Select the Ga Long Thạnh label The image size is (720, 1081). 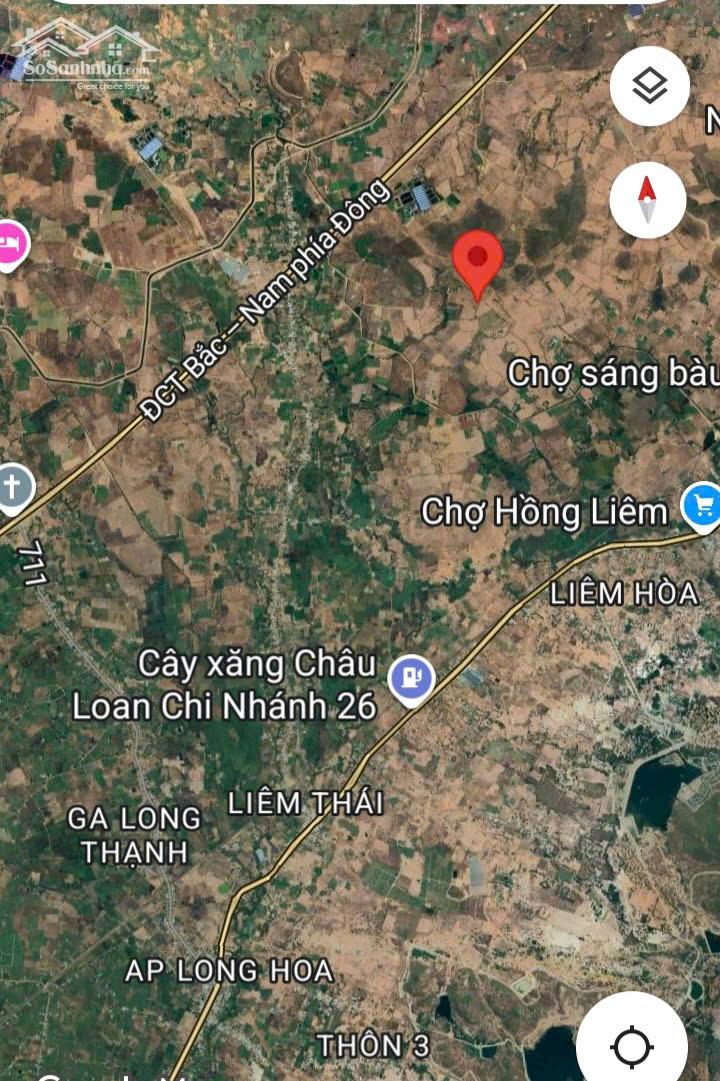point(138,835)
